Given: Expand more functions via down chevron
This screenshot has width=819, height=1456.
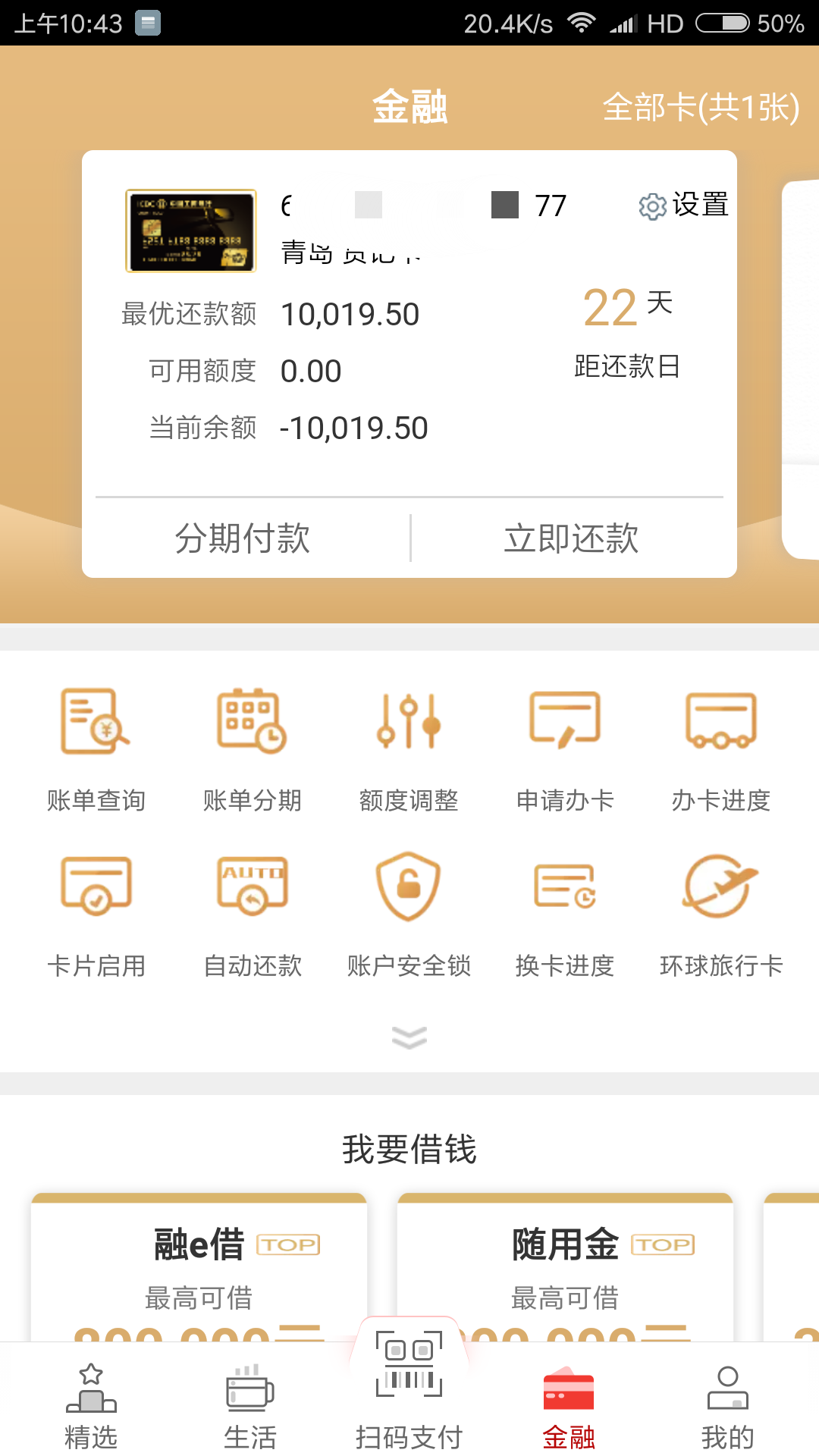Looking at the screenshot, I should pyautogui.click(x=409, y=1037).
